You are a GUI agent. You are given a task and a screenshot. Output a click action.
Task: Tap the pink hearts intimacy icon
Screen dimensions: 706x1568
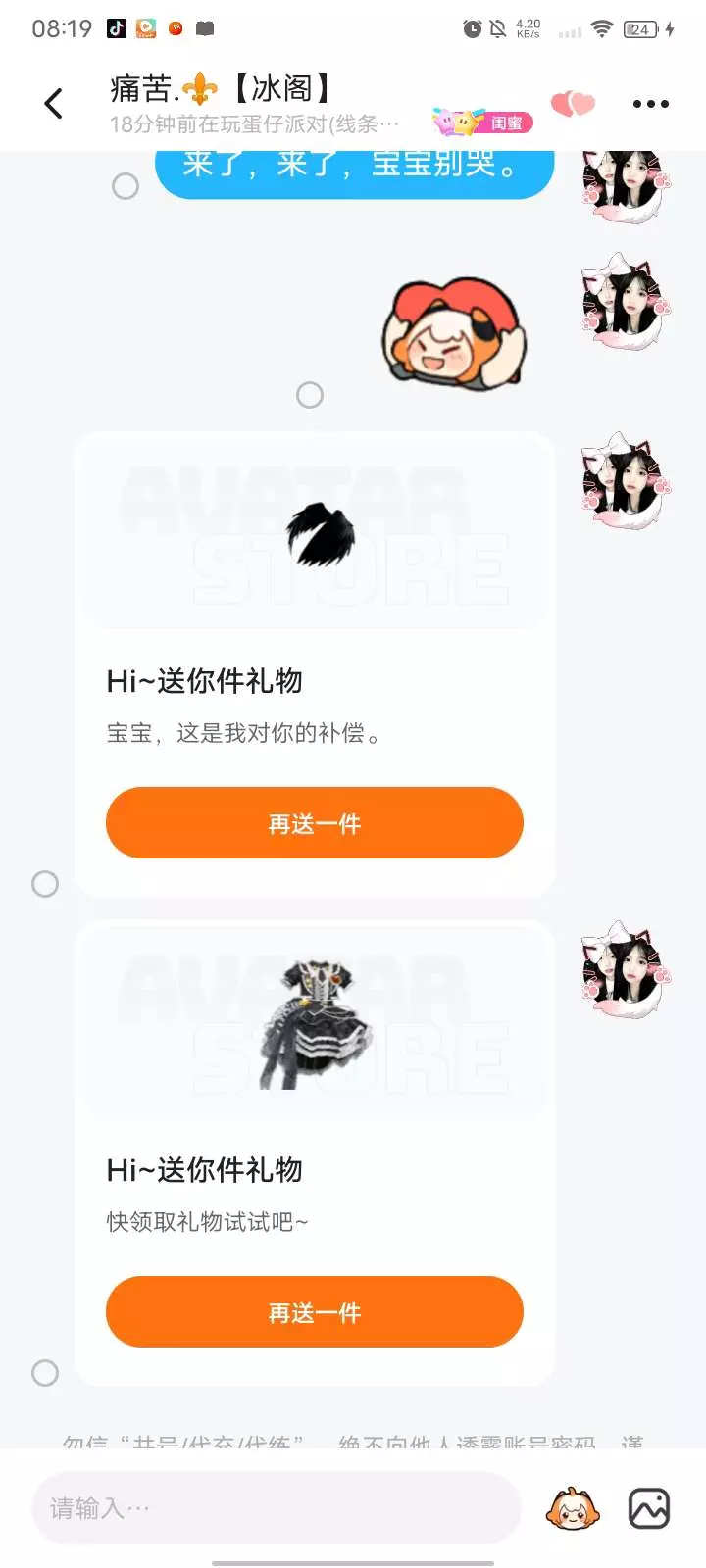click(574, 103)
